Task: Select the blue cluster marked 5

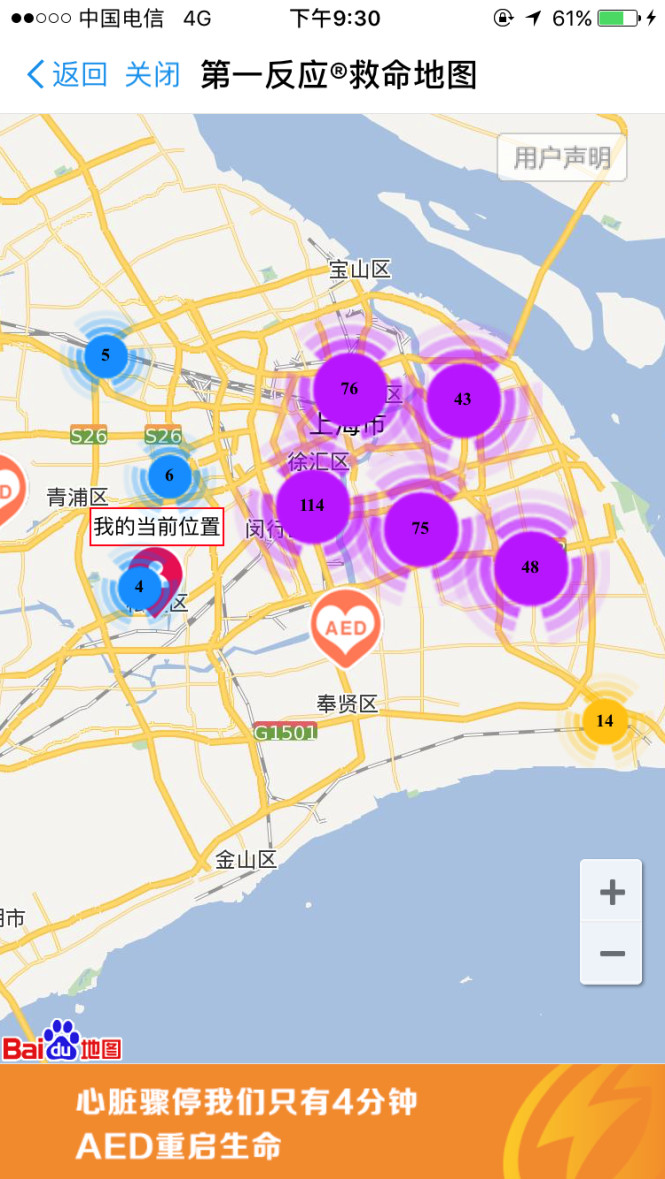Action: click(x=105, y=356)
